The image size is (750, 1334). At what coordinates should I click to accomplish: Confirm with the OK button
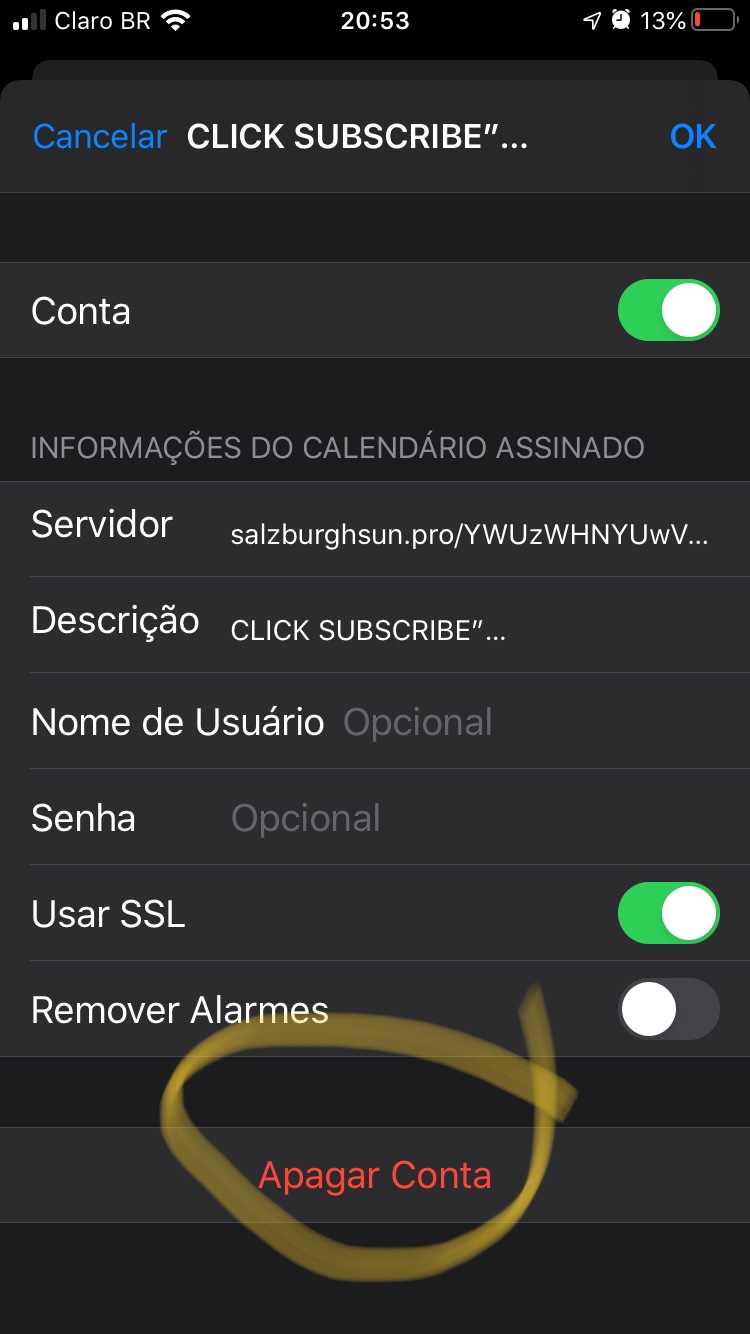coord(693,137)
